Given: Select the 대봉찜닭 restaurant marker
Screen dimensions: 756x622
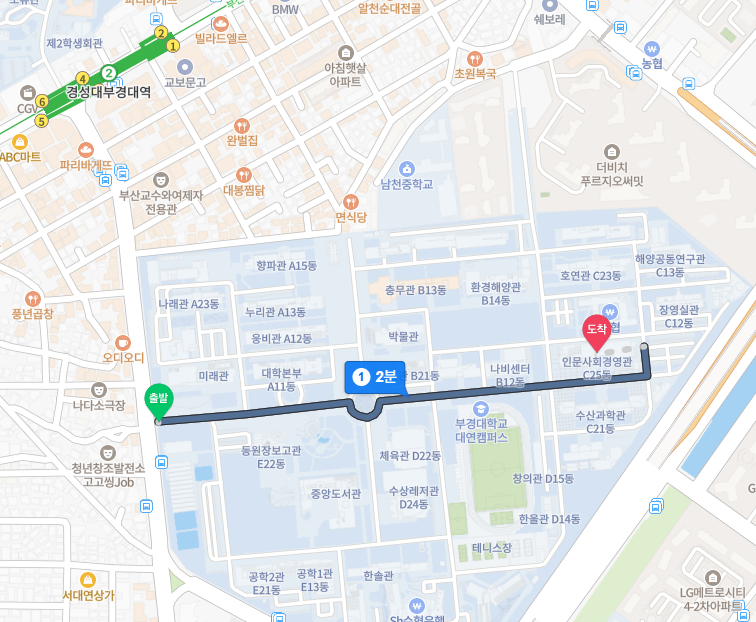Looking at the screenshot, I should pyautogui.click(x=243, y=173).
